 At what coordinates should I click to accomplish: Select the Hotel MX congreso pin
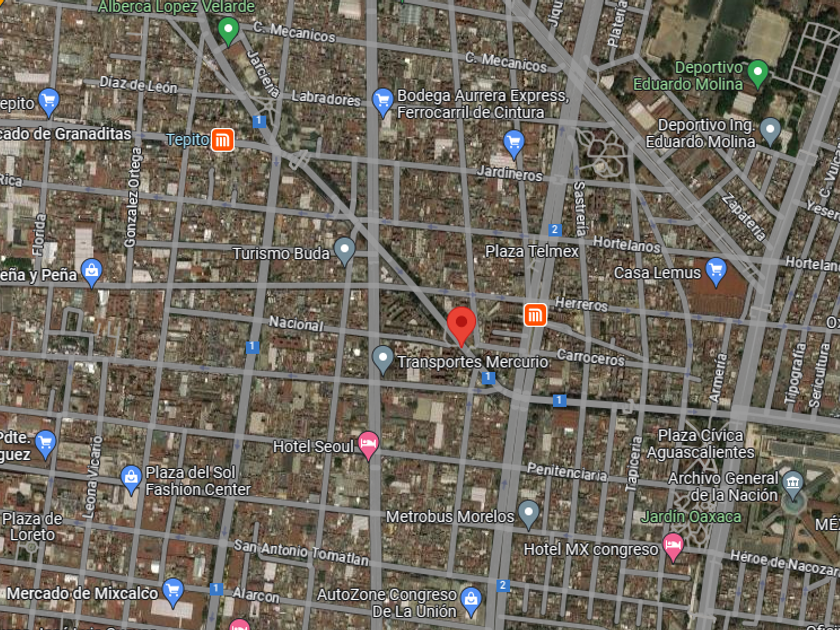(674, 546)
